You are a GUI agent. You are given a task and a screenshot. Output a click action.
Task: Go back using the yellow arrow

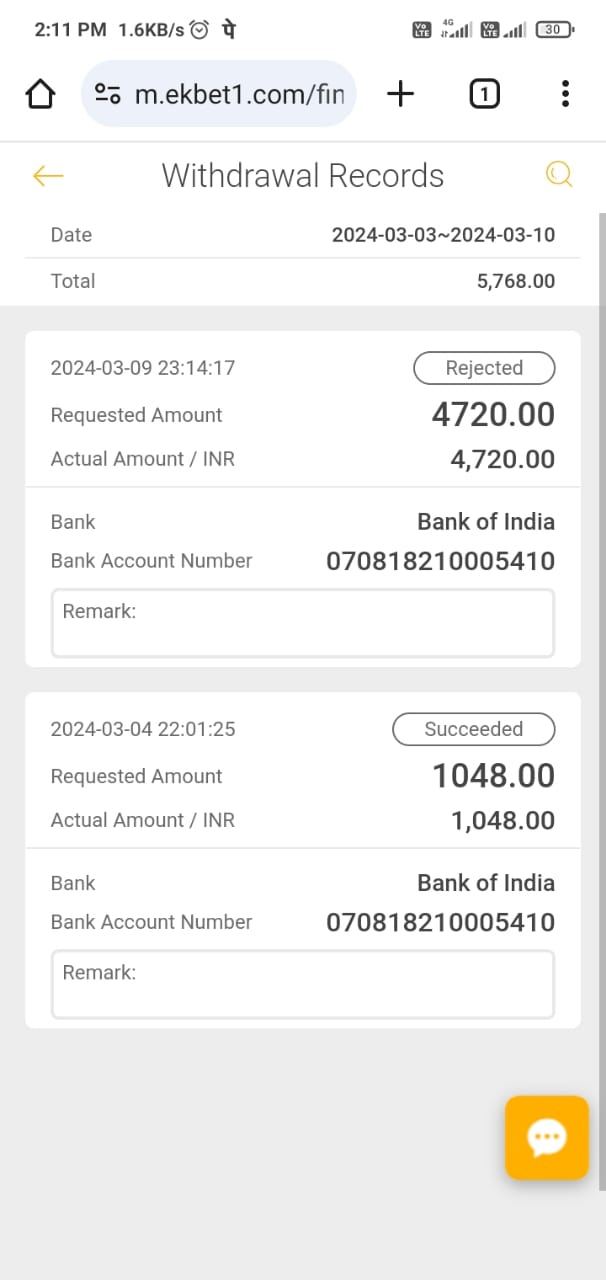[48, 176]
